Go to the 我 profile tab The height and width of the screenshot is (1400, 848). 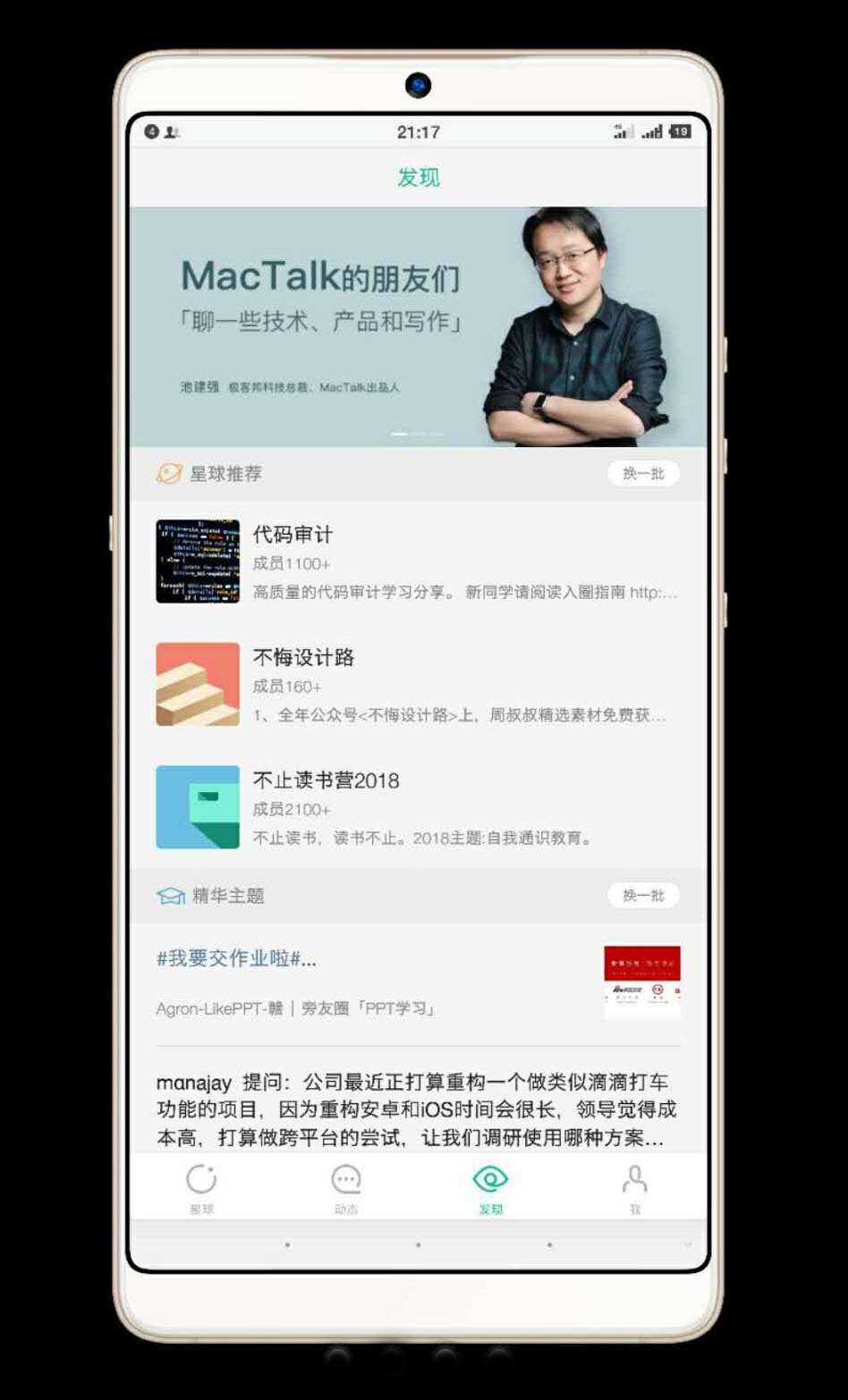pyautogui.click(x=634, y=1189)
